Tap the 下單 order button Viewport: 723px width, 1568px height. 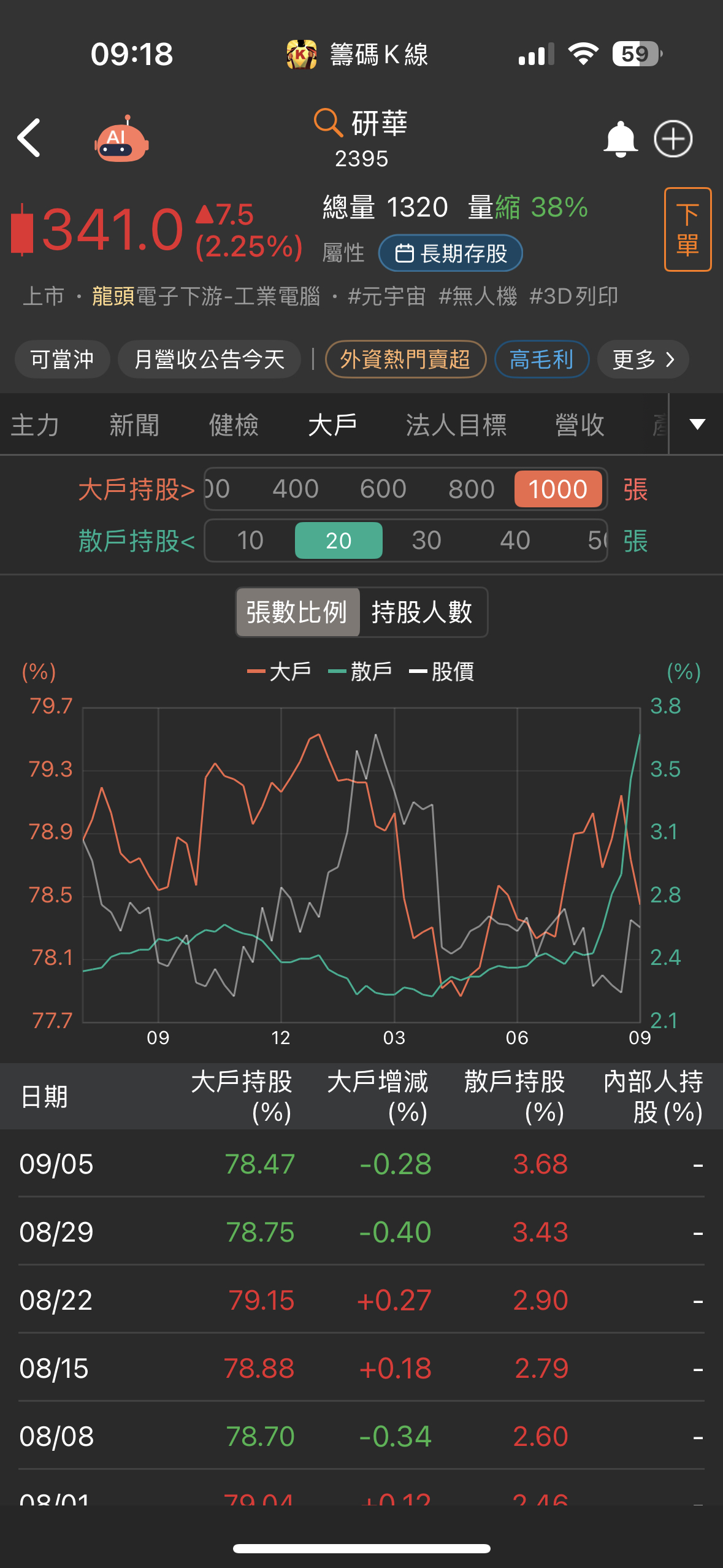click(x=687, y=229)
